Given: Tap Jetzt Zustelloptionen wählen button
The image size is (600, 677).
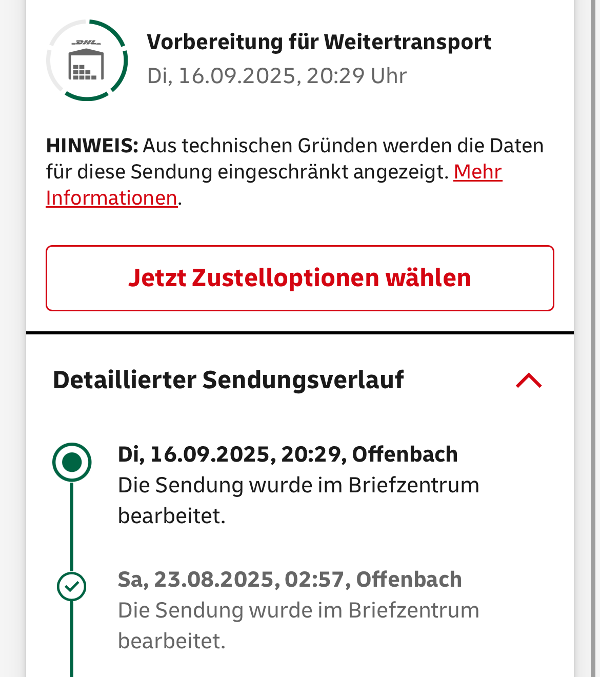Looking at the screenshot, I should (x=300, y=278).
